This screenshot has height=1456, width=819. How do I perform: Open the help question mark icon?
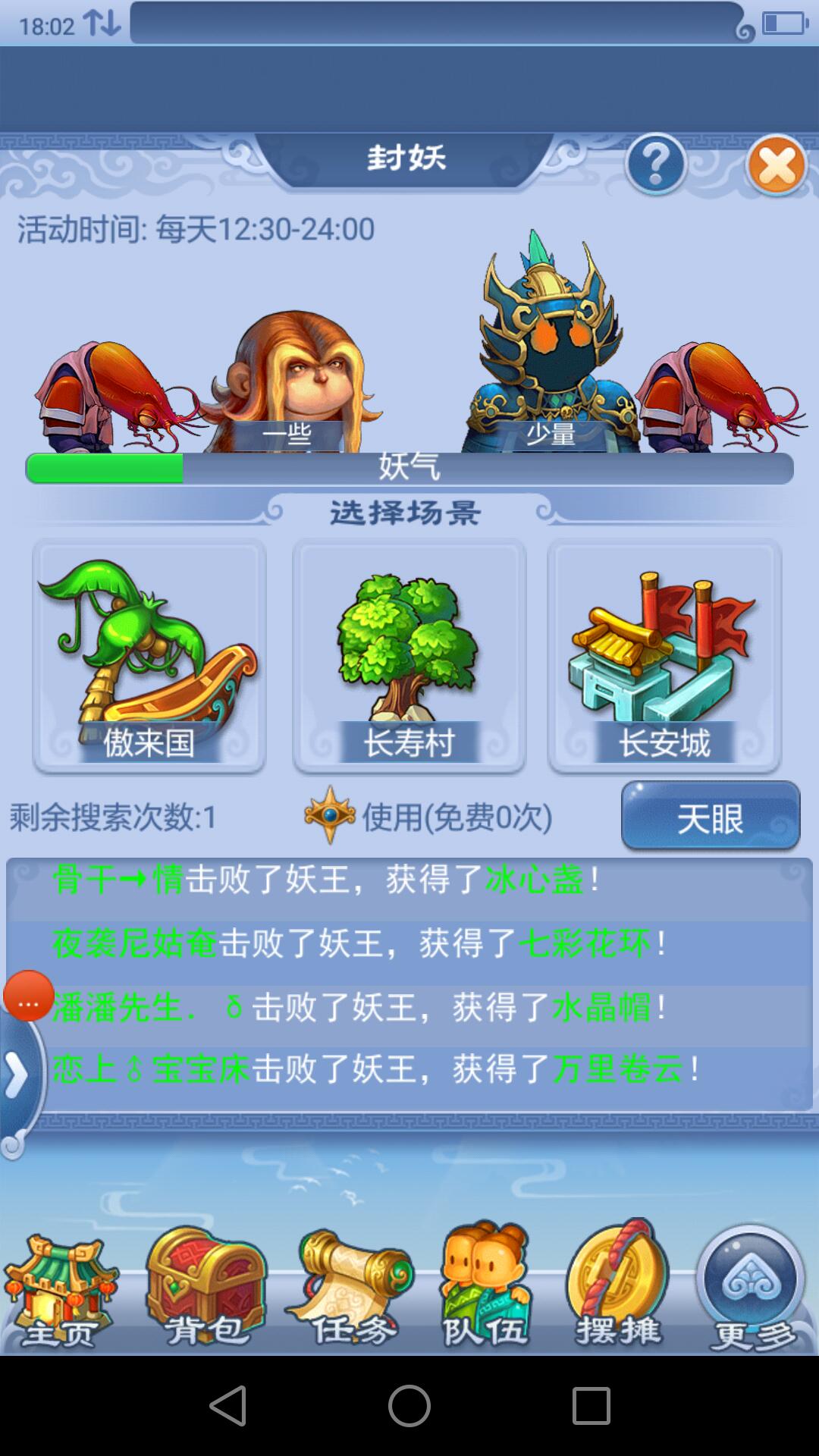(656, 164)
